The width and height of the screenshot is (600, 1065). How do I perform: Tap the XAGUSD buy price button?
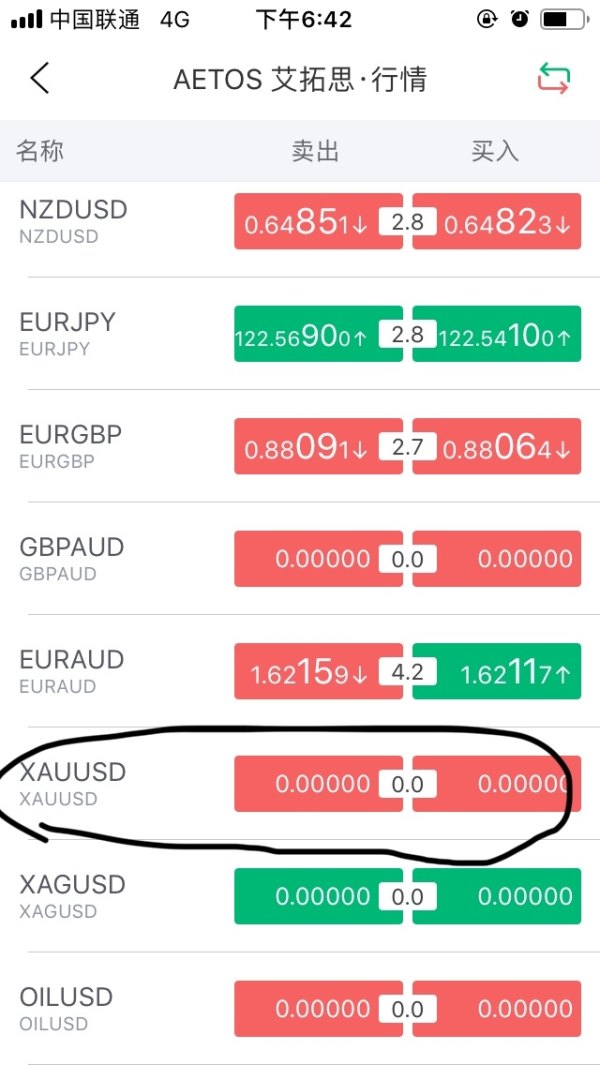[x=497, y=897]
